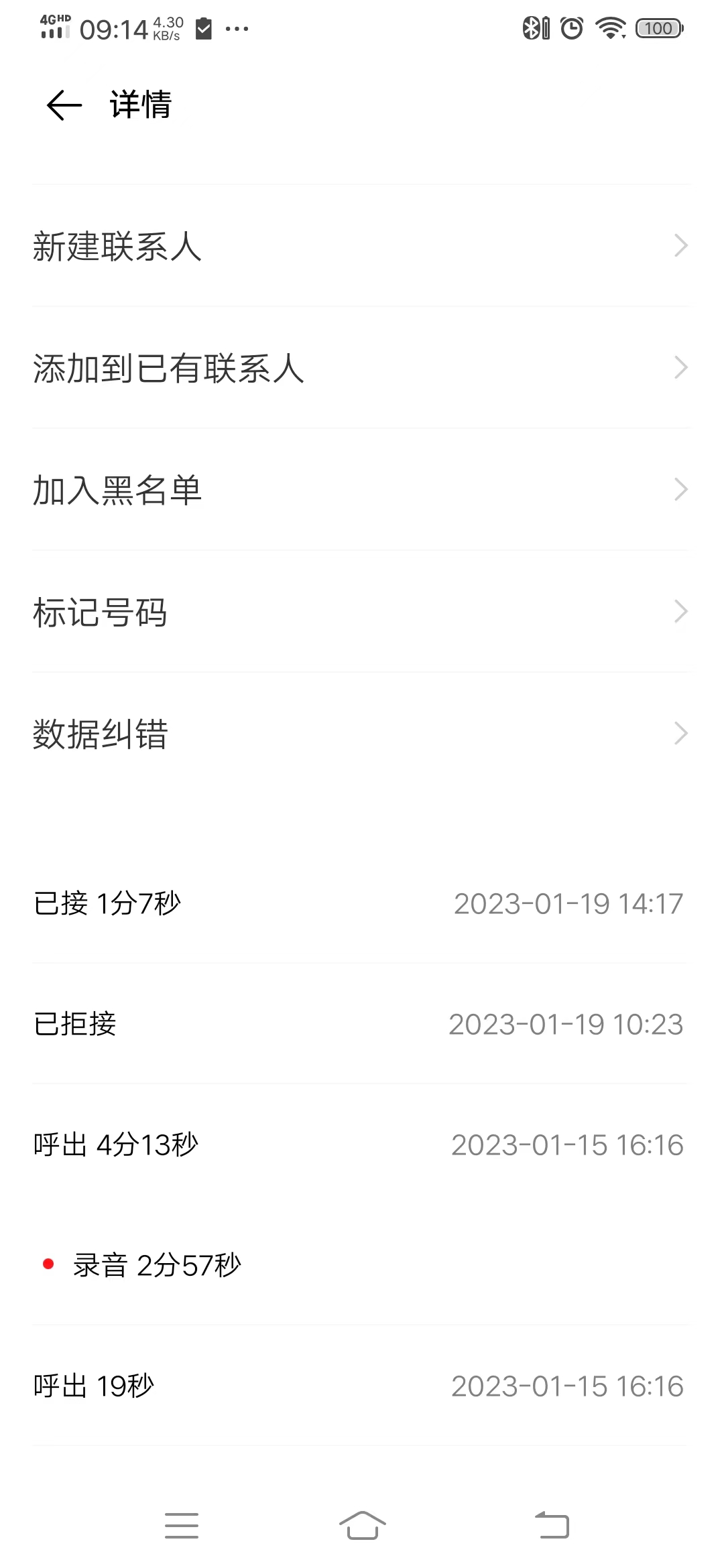
Task: Select 添加到已有联系人
Action: 361,368
